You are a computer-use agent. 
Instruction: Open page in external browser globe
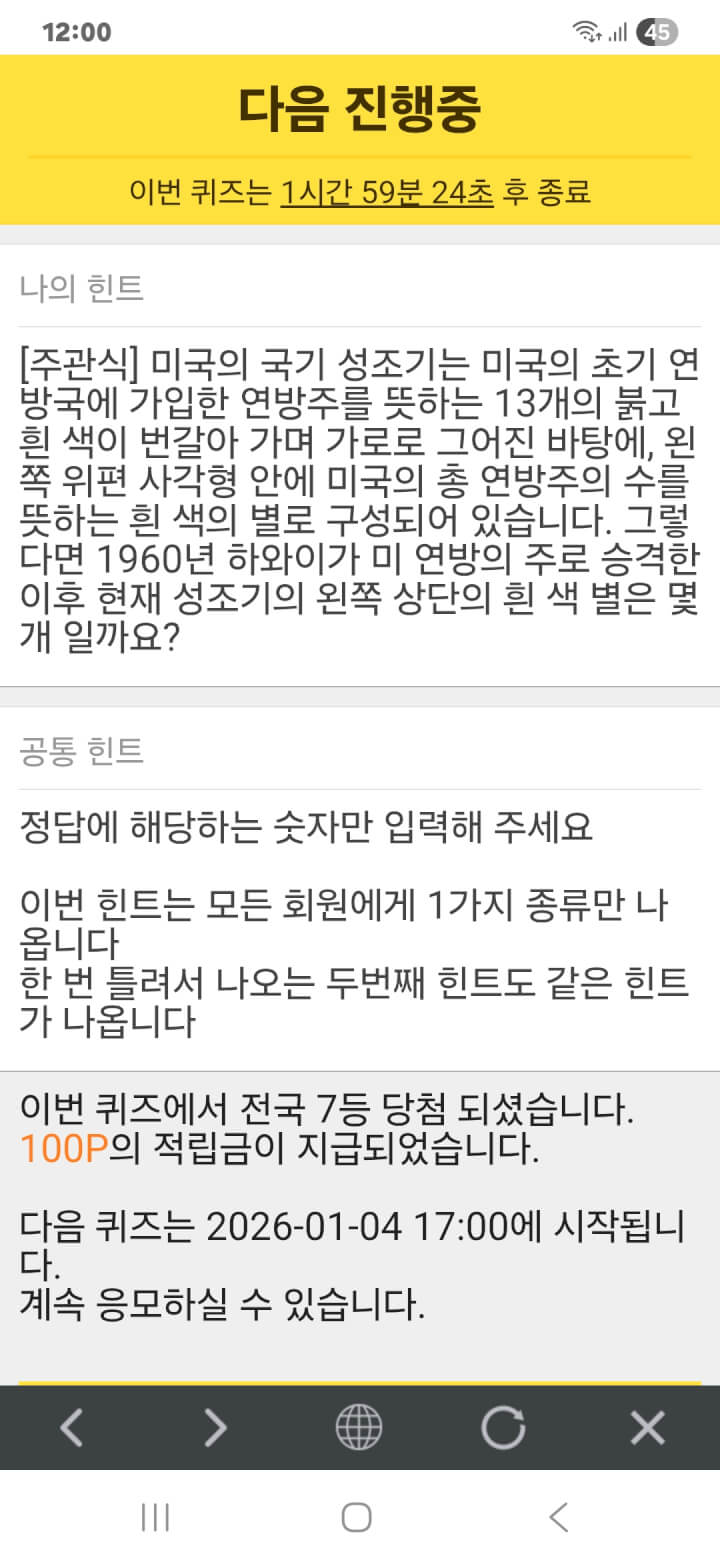coord(359,1427)
